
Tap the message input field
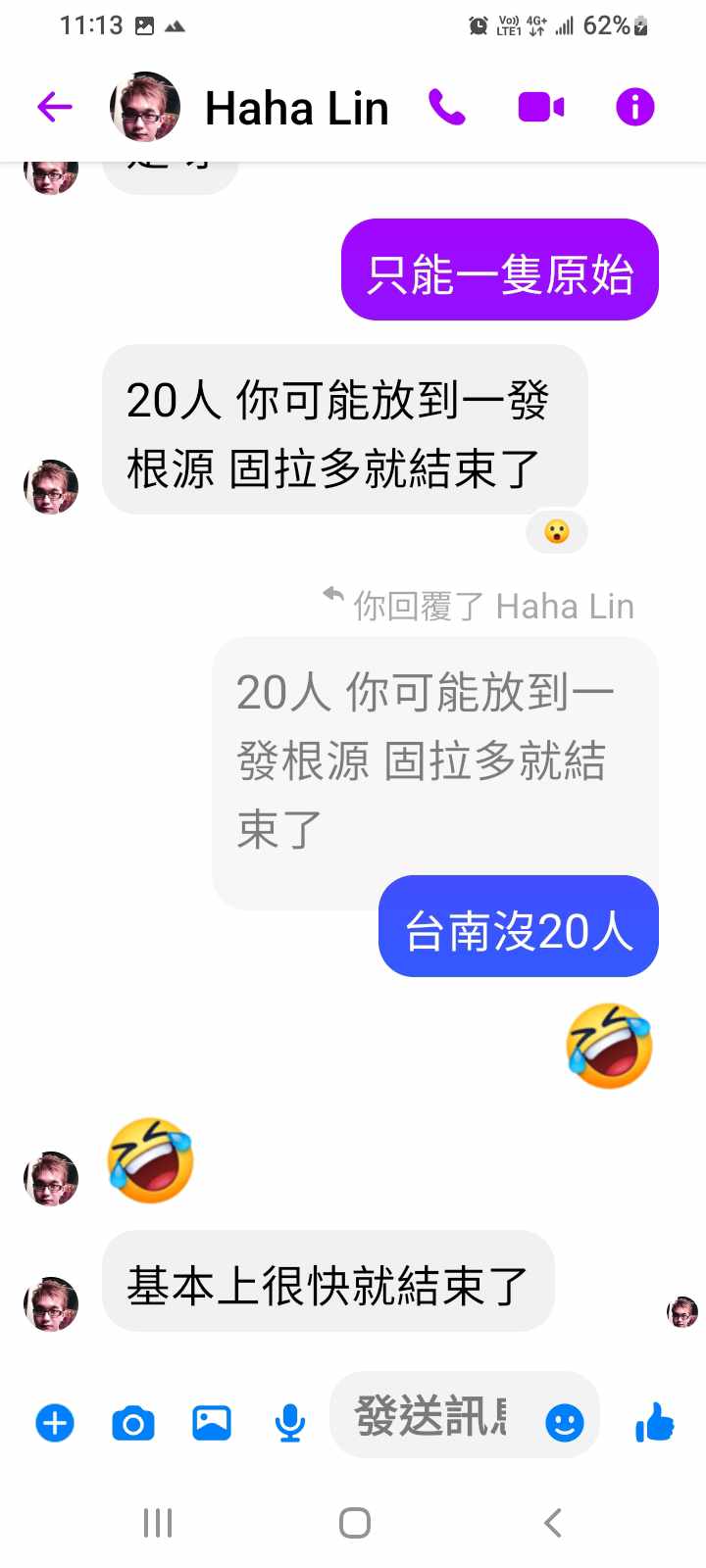[431, 1417]
